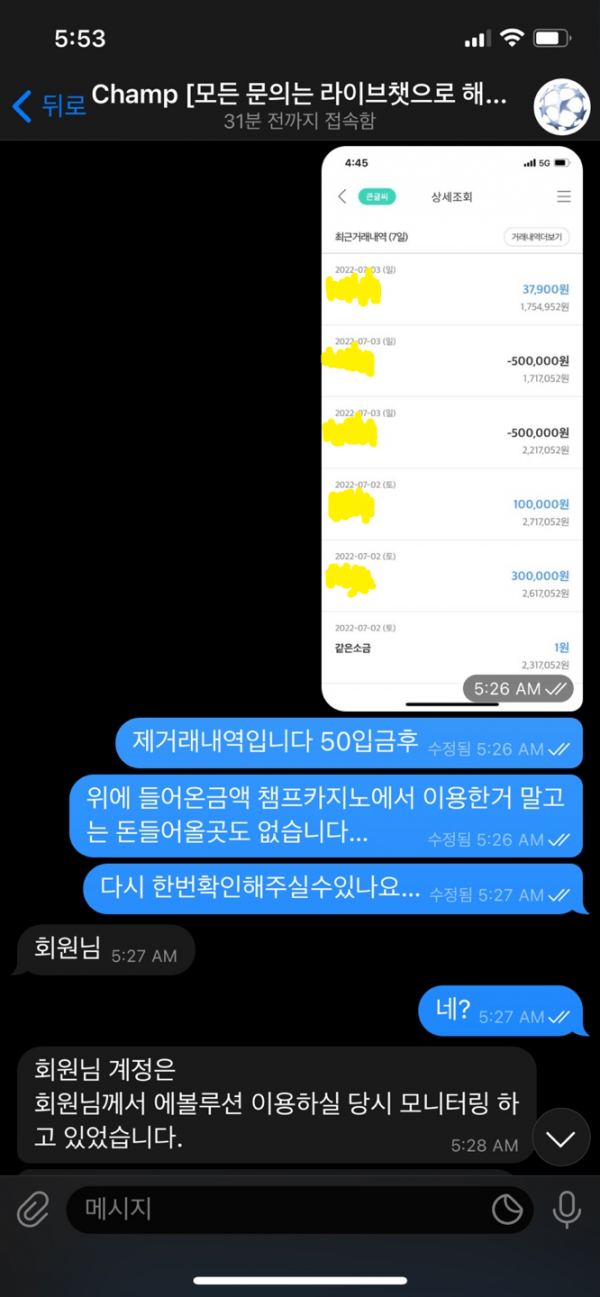Attach a file with the paperclip

tap(33, 1210)
